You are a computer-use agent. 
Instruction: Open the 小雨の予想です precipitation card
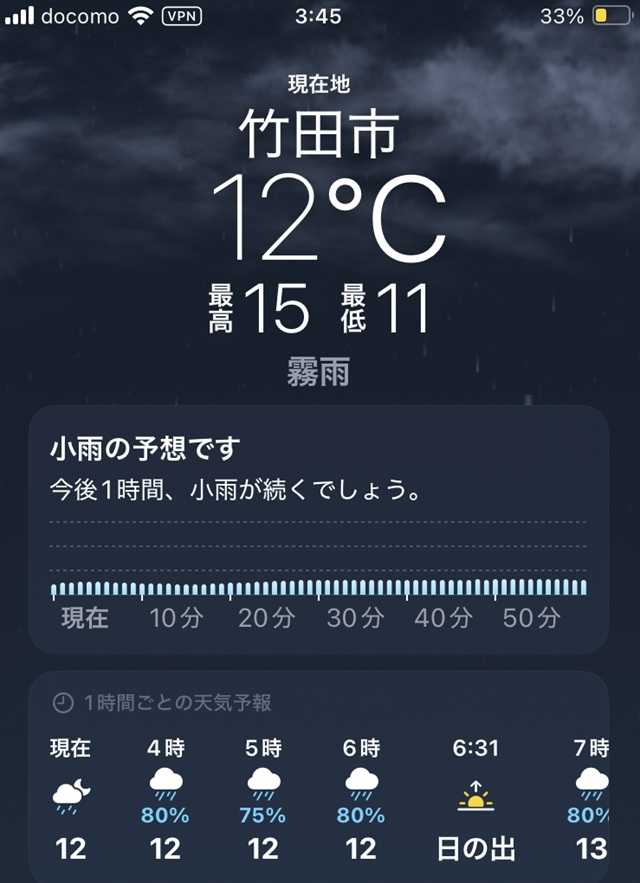318,530
